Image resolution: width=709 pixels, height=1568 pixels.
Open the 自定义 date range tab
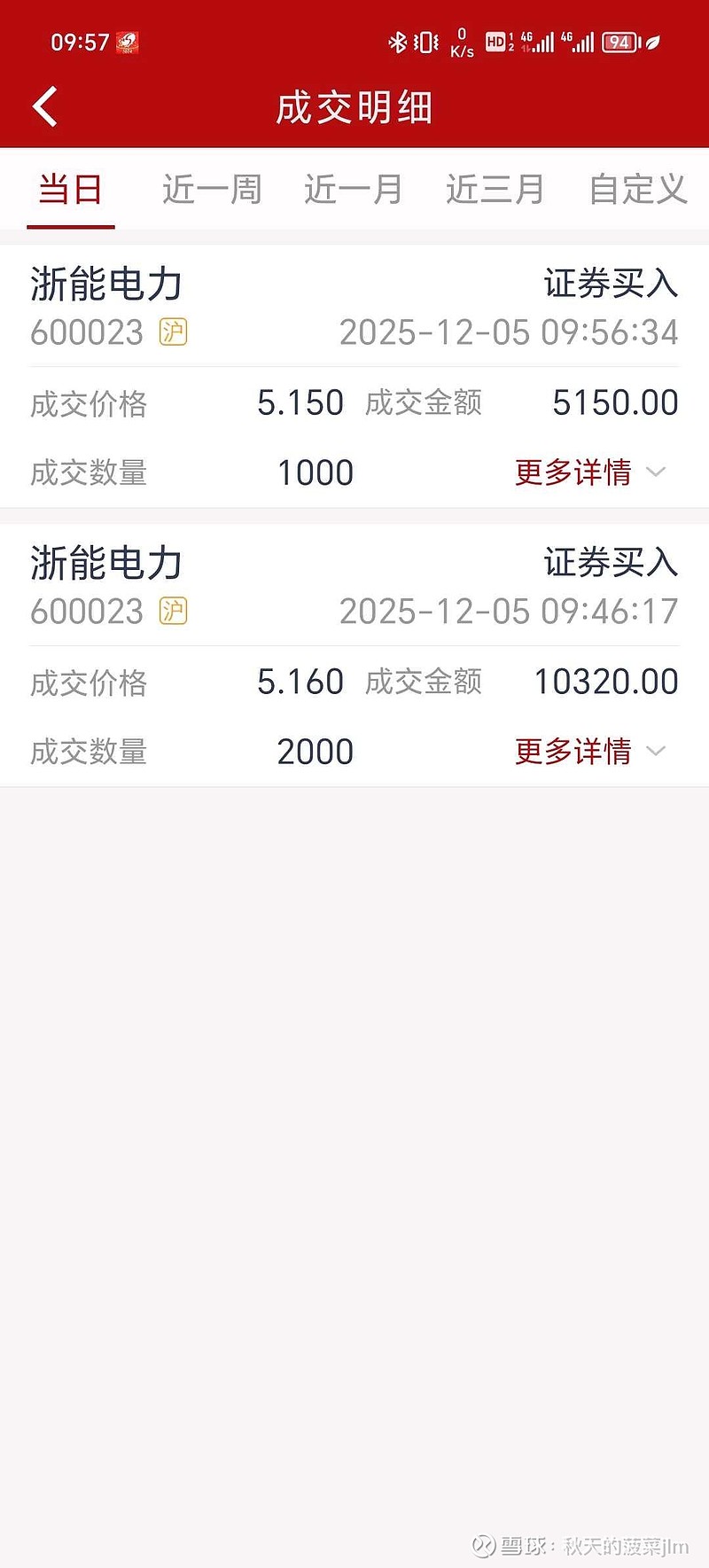637,190
